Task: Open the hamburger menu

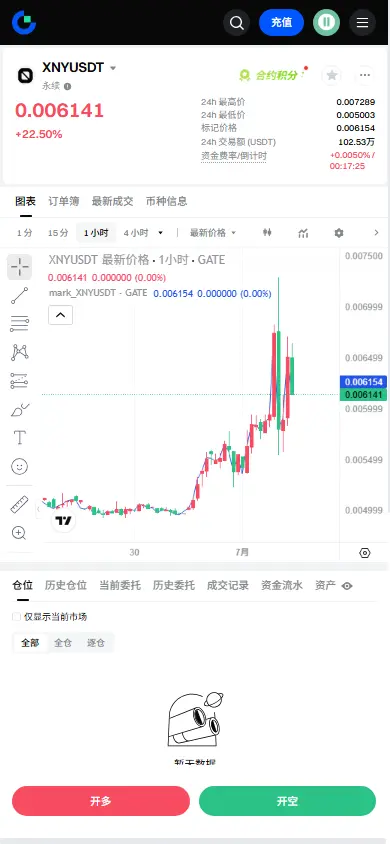Action: coord(363,23)
